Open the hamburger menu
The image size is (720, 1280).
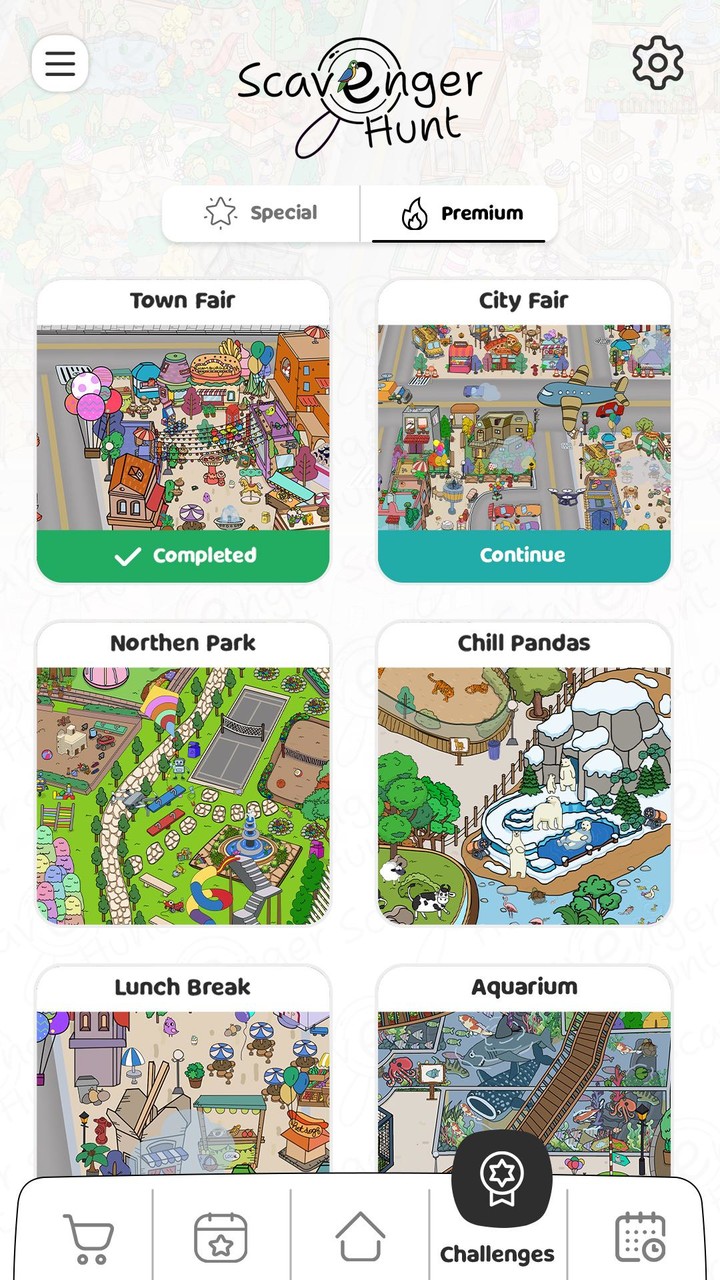(x=60, y=62)
